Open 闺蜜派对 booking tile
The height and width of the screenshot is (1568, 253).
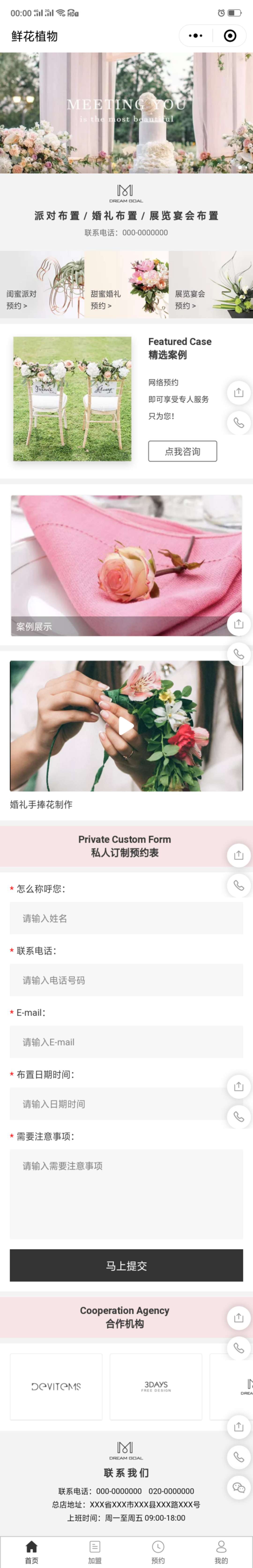pos(41,284)
